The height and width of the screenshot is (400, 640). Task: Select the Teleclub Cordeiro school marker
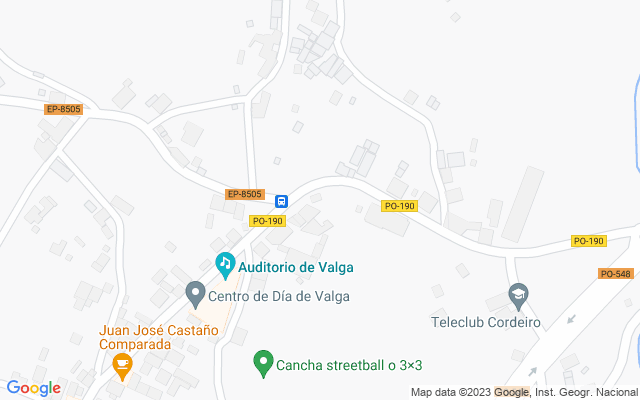coord(518,295)
